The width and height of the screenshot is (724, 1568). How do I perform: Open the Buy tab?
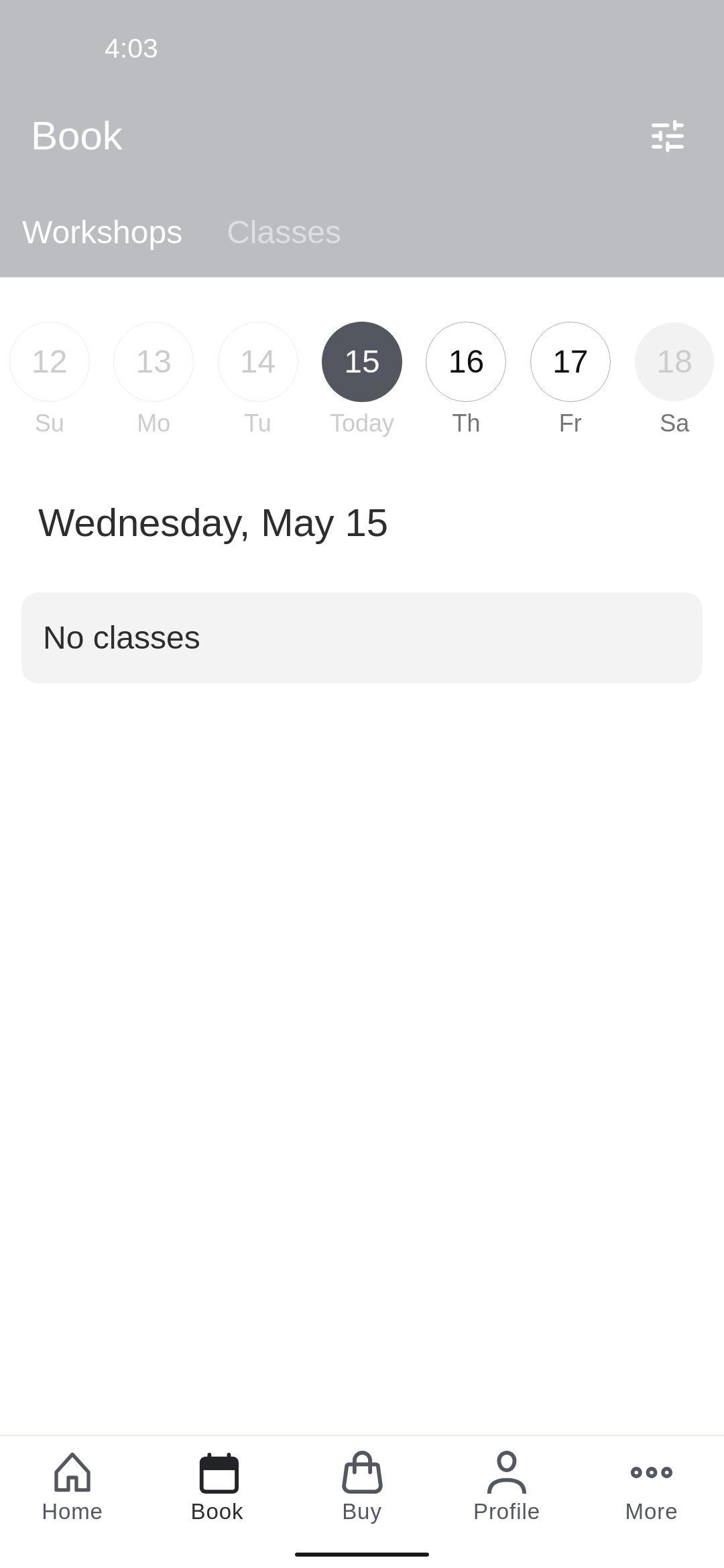point(362,1487)
